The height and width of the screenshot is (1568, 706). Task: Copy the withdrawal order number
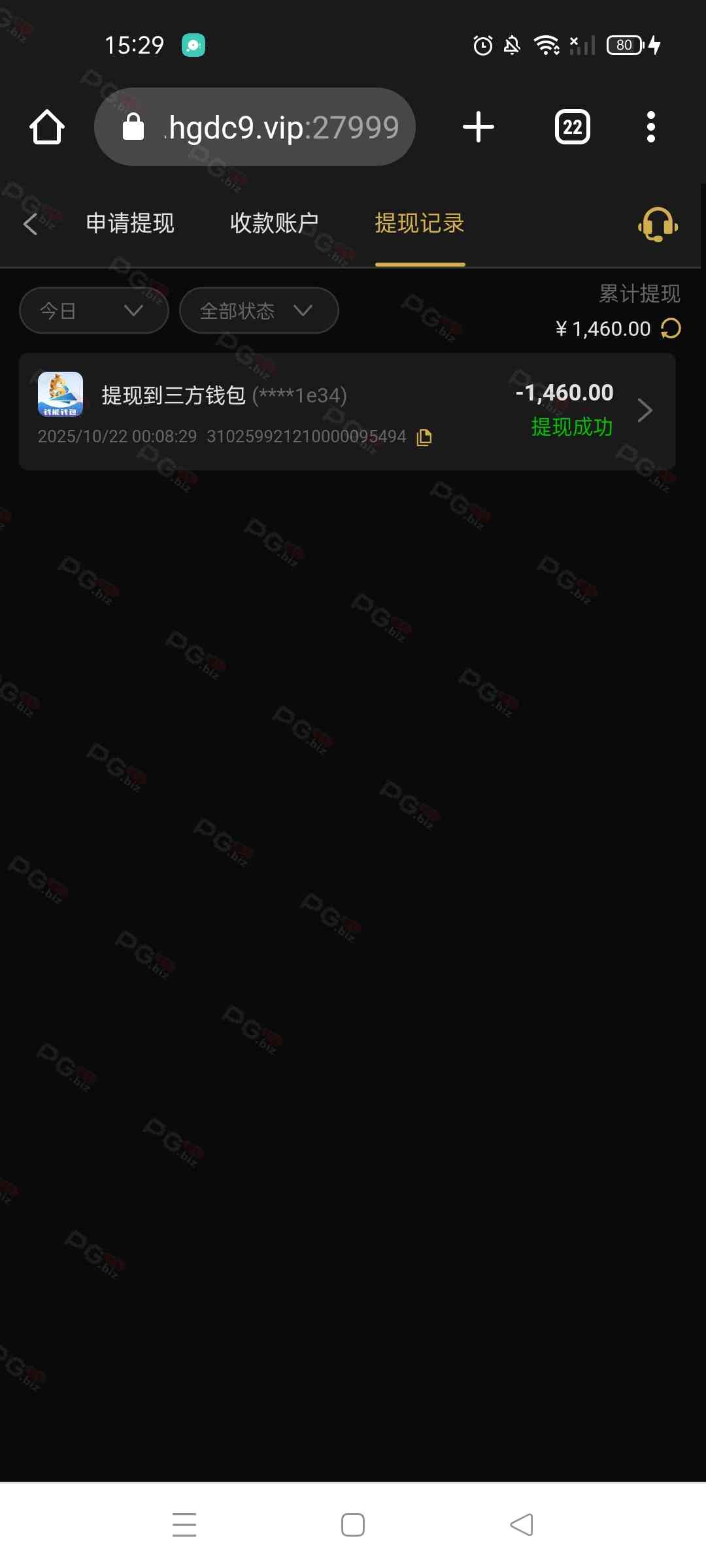tap(424, 437)
